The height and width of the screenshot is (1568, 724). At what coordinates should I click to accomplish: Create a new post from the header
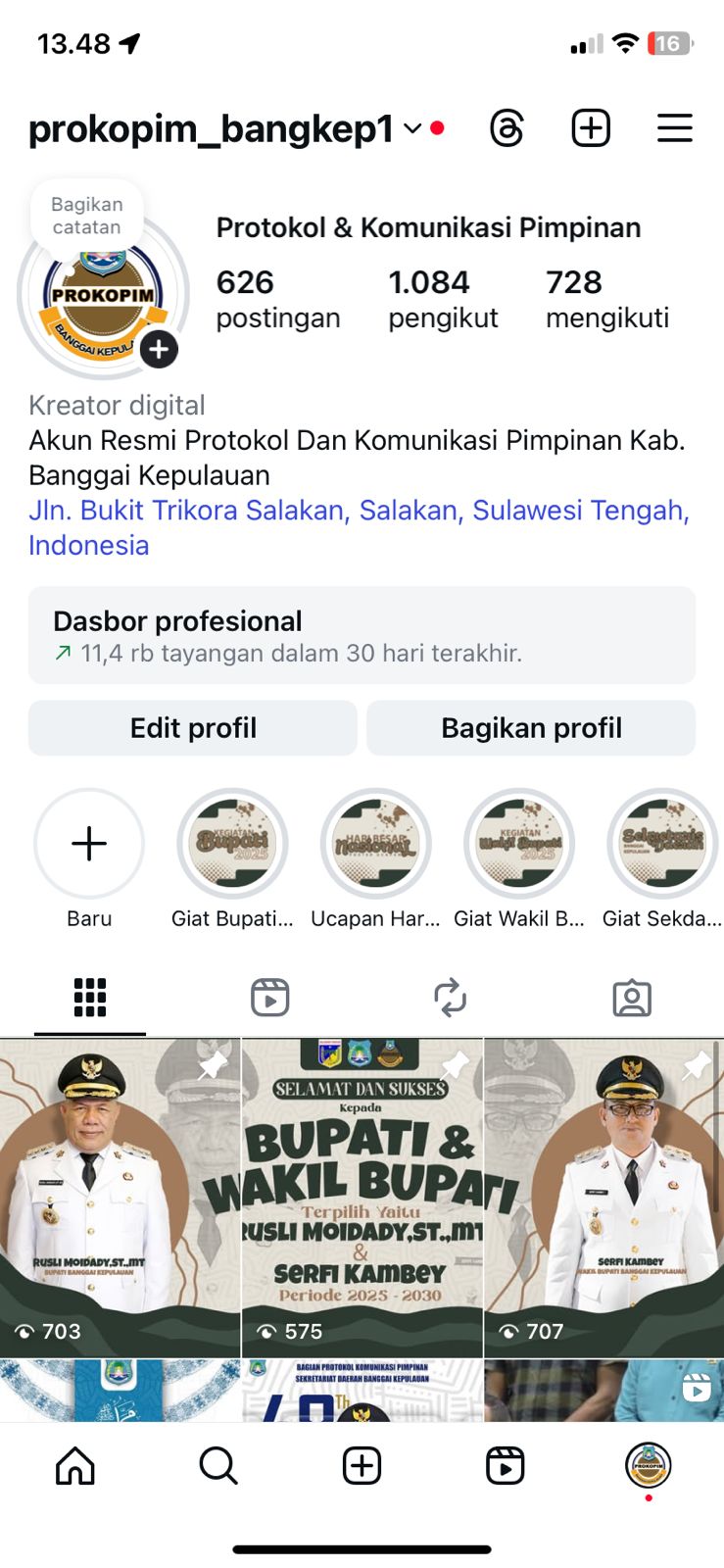(591, 128)
